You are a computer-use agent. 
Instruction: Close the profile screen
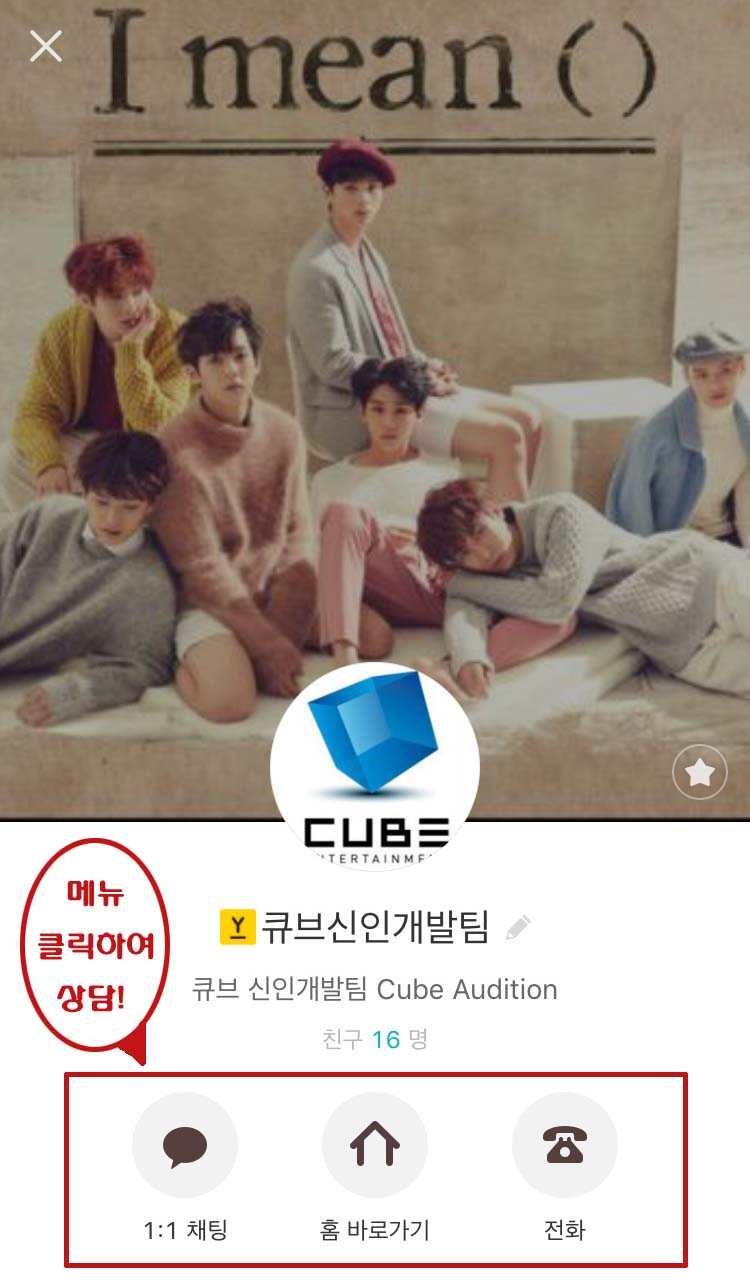coord(46,46)
